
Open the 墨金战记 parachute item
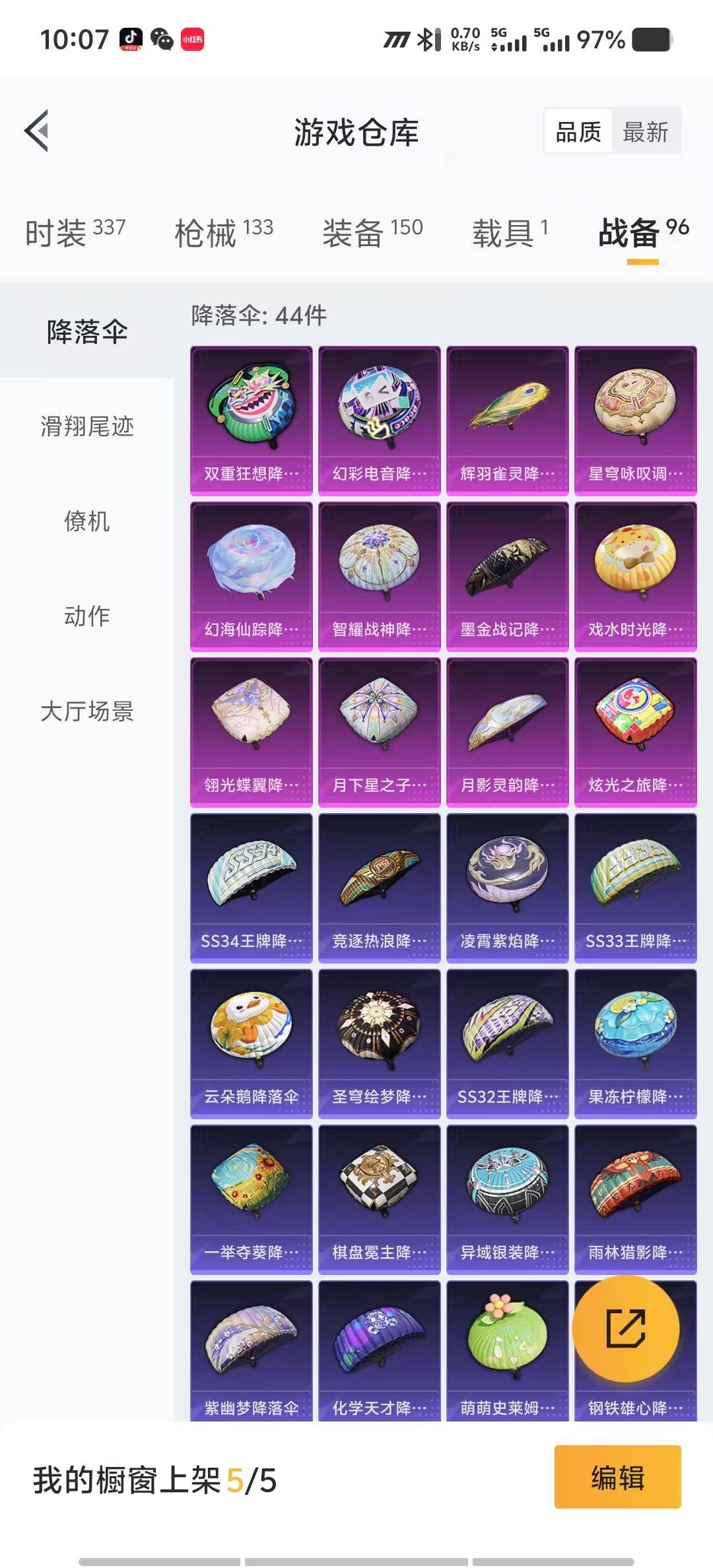(507, 576)
